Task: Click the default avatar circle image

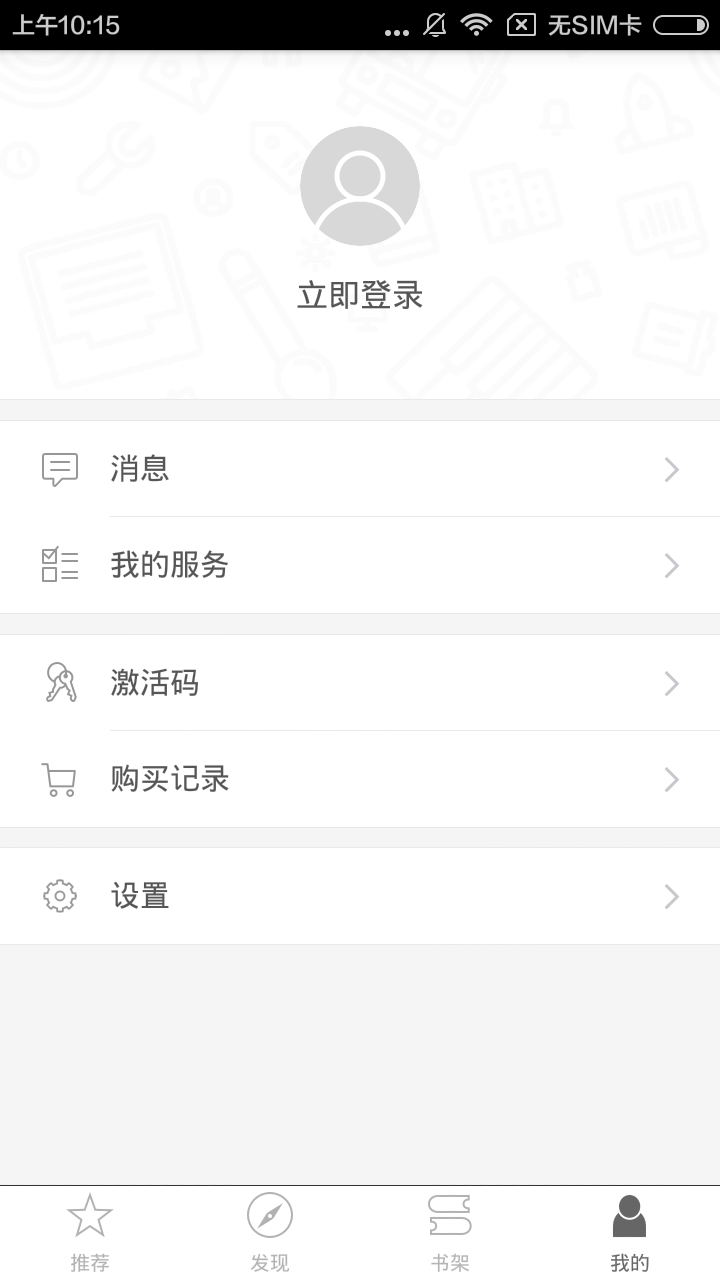Action: [x=360, y=185]
